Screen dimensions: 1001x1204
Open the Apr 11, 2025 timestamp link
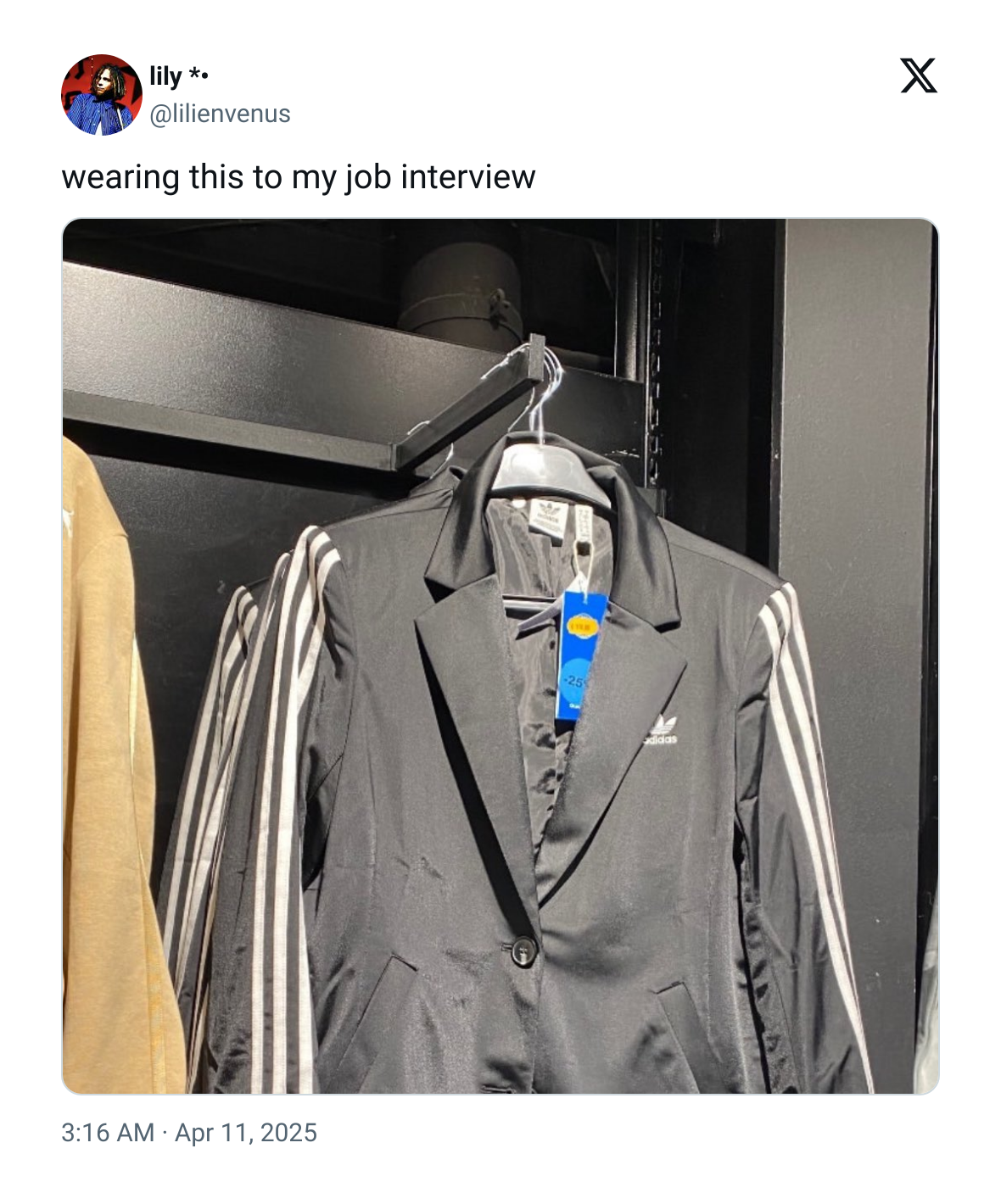click(x=189, y=1133)
